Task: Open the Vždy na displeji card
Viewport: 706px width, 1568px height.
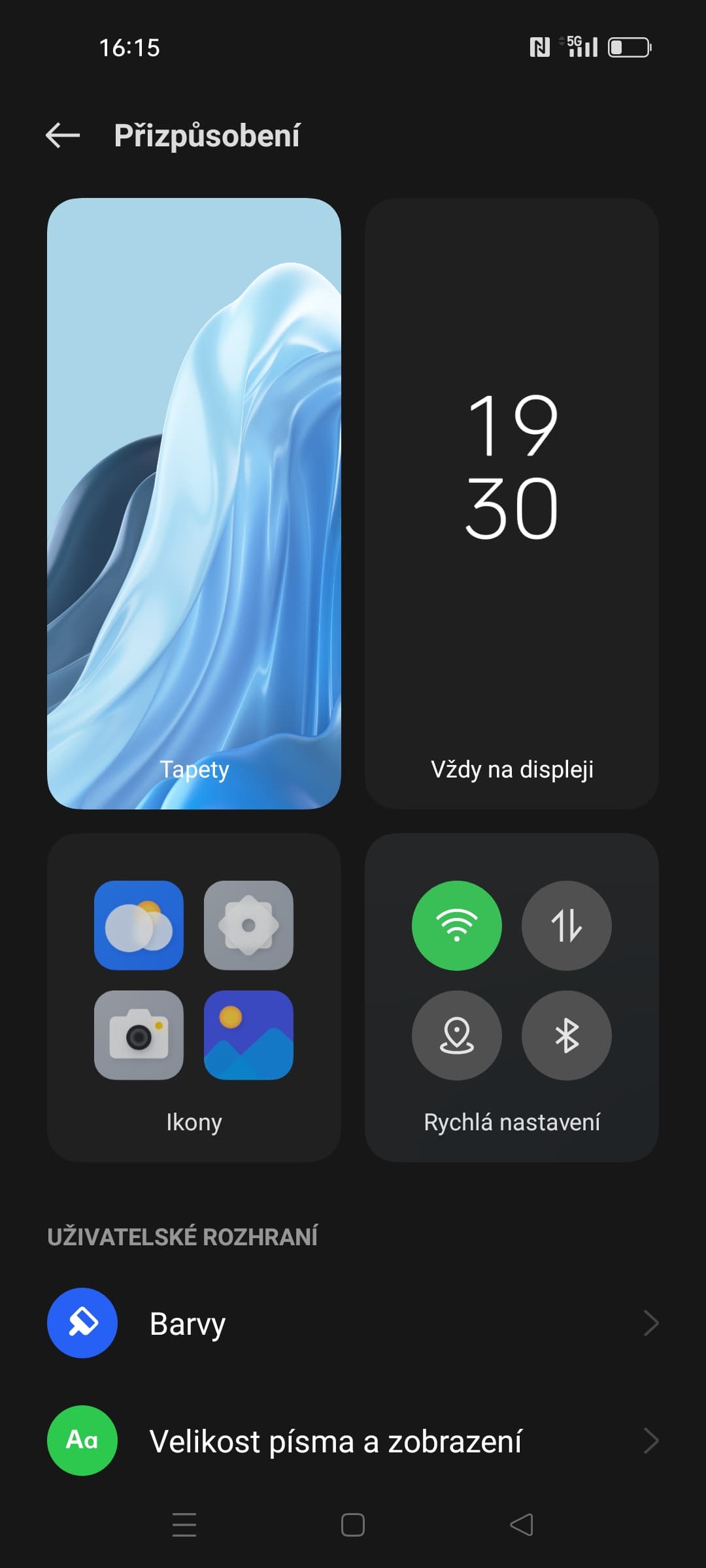Action: point(511,503)
